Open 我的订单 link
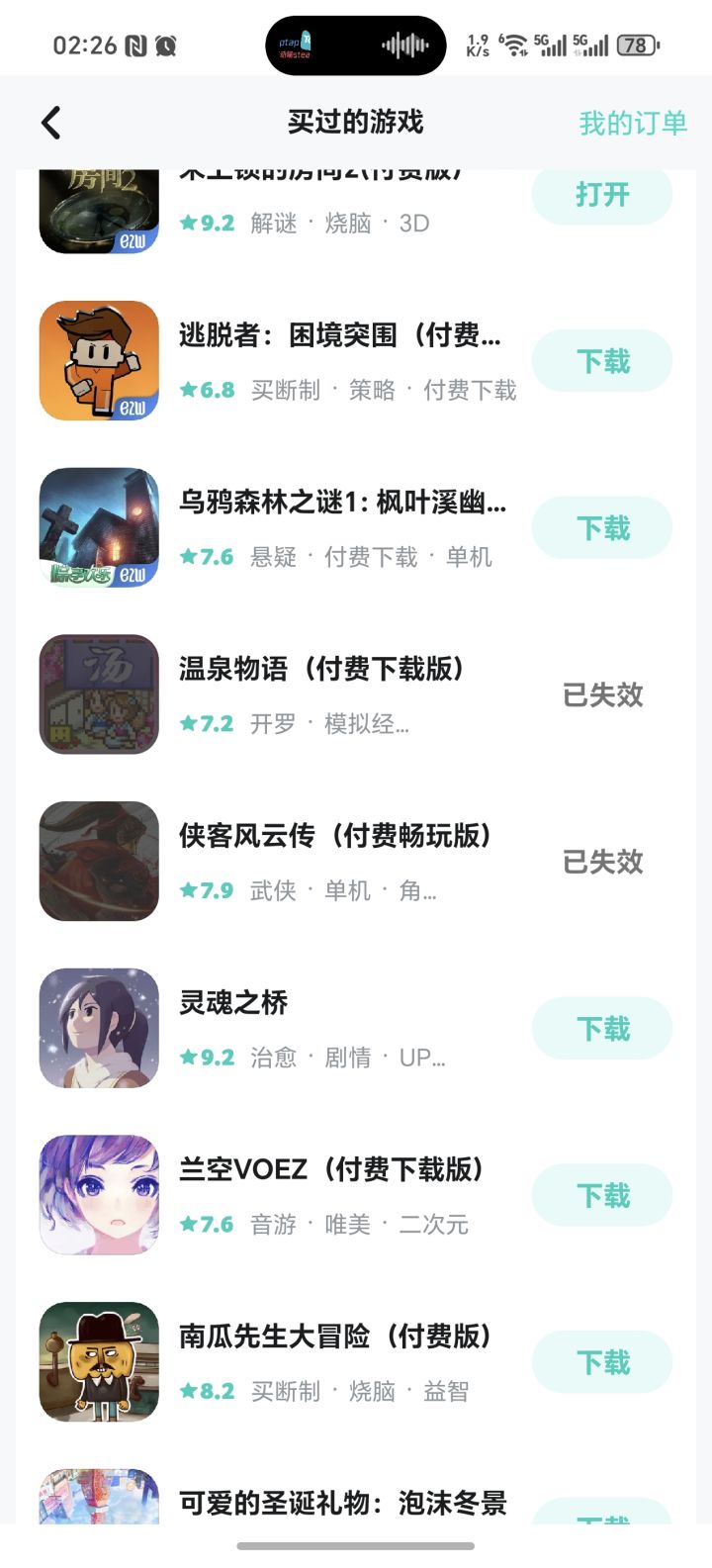This screenshot has height=1568, width=712. click(632, 123)
